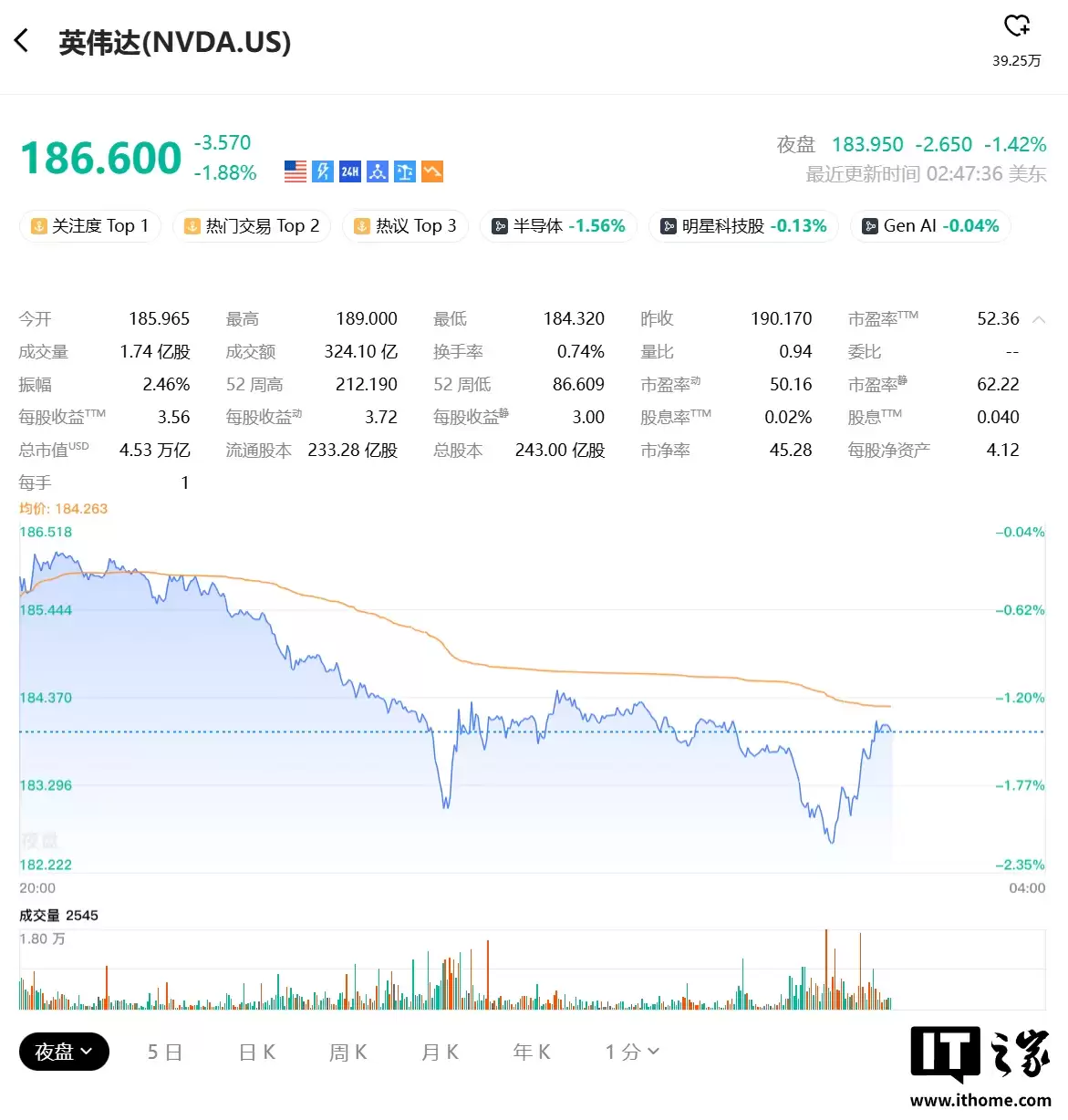Switch to the 日K chart tab
The width and height of the screenshot is (1068, 1120).
[x=256, y=1051]
